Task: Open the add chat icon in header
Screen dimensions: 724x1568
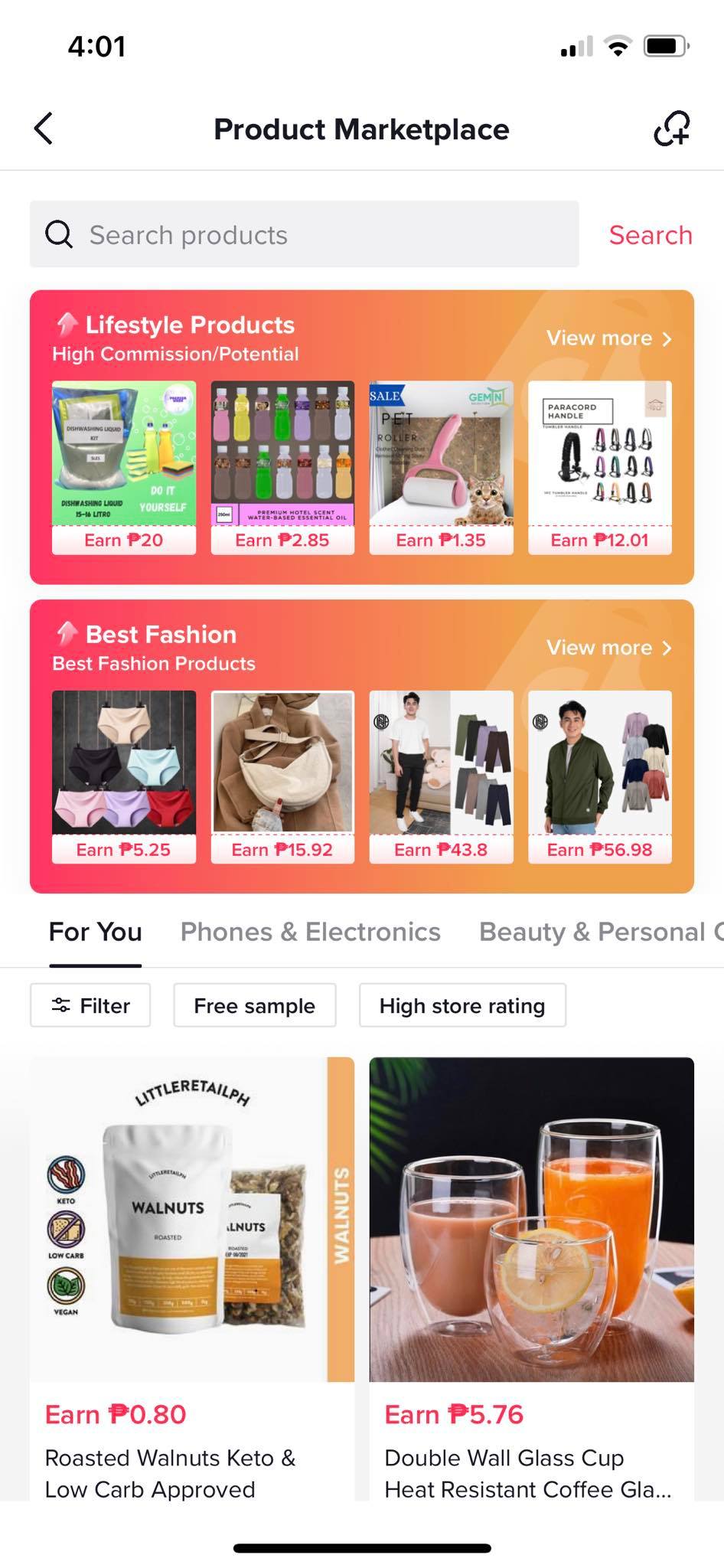Action: 671,129
